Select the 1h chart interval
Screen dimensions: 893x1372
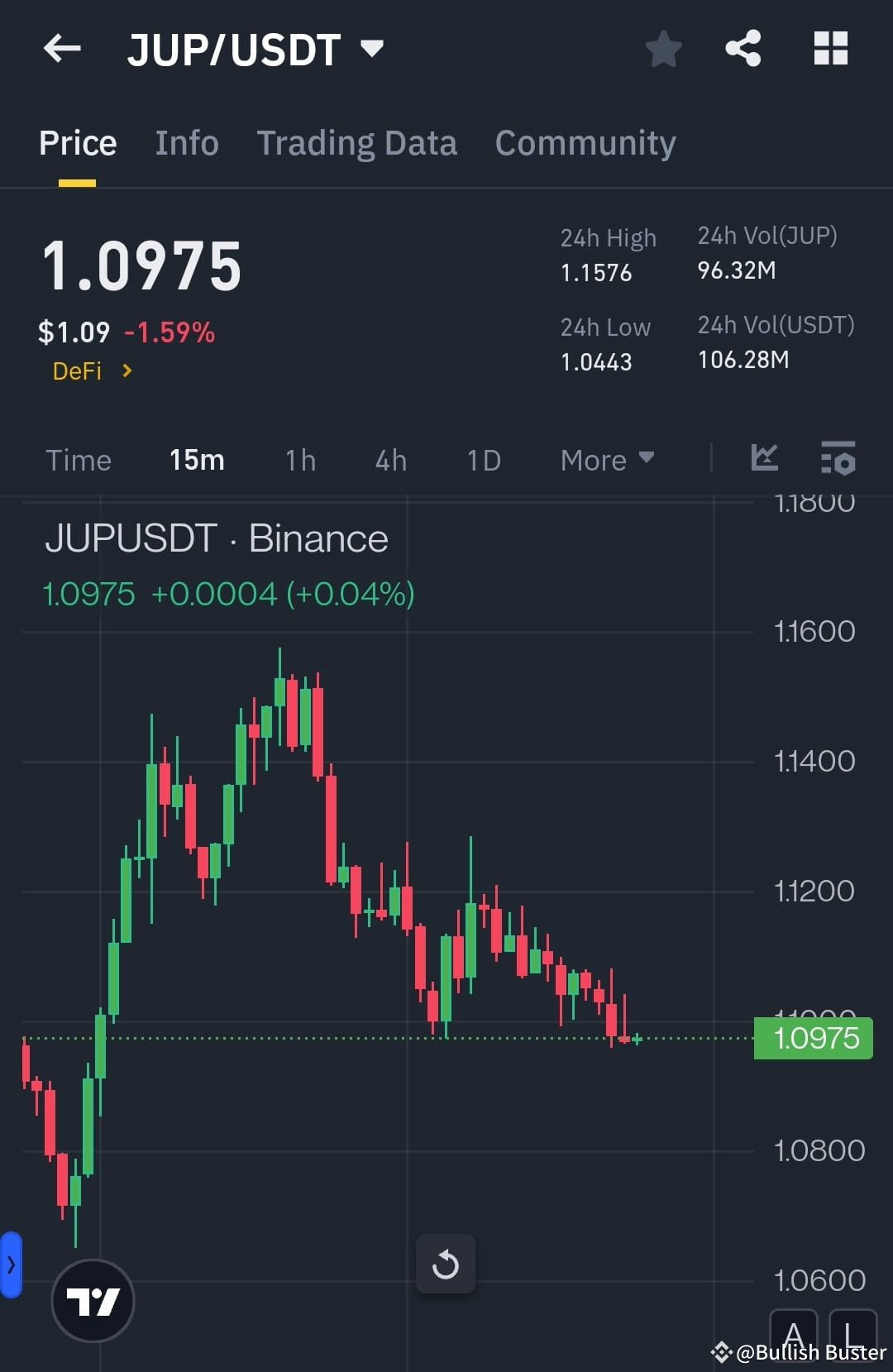[x=298, y=460]
